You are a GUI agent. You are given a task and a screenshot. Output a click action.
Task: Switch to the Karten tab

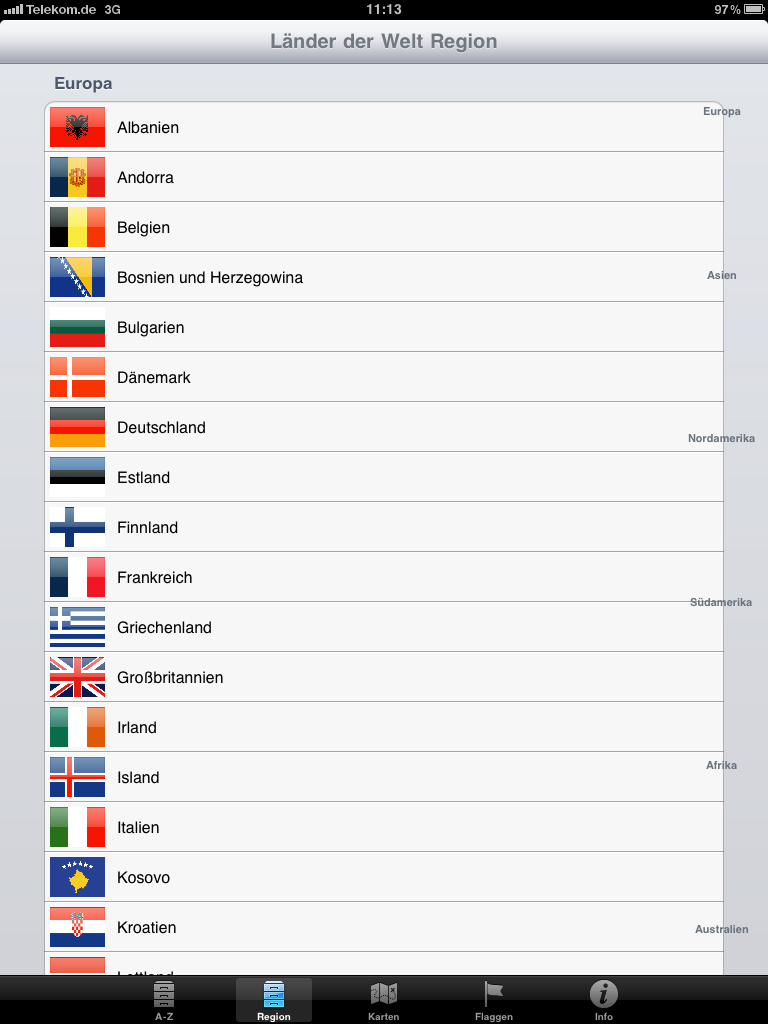384,1000
